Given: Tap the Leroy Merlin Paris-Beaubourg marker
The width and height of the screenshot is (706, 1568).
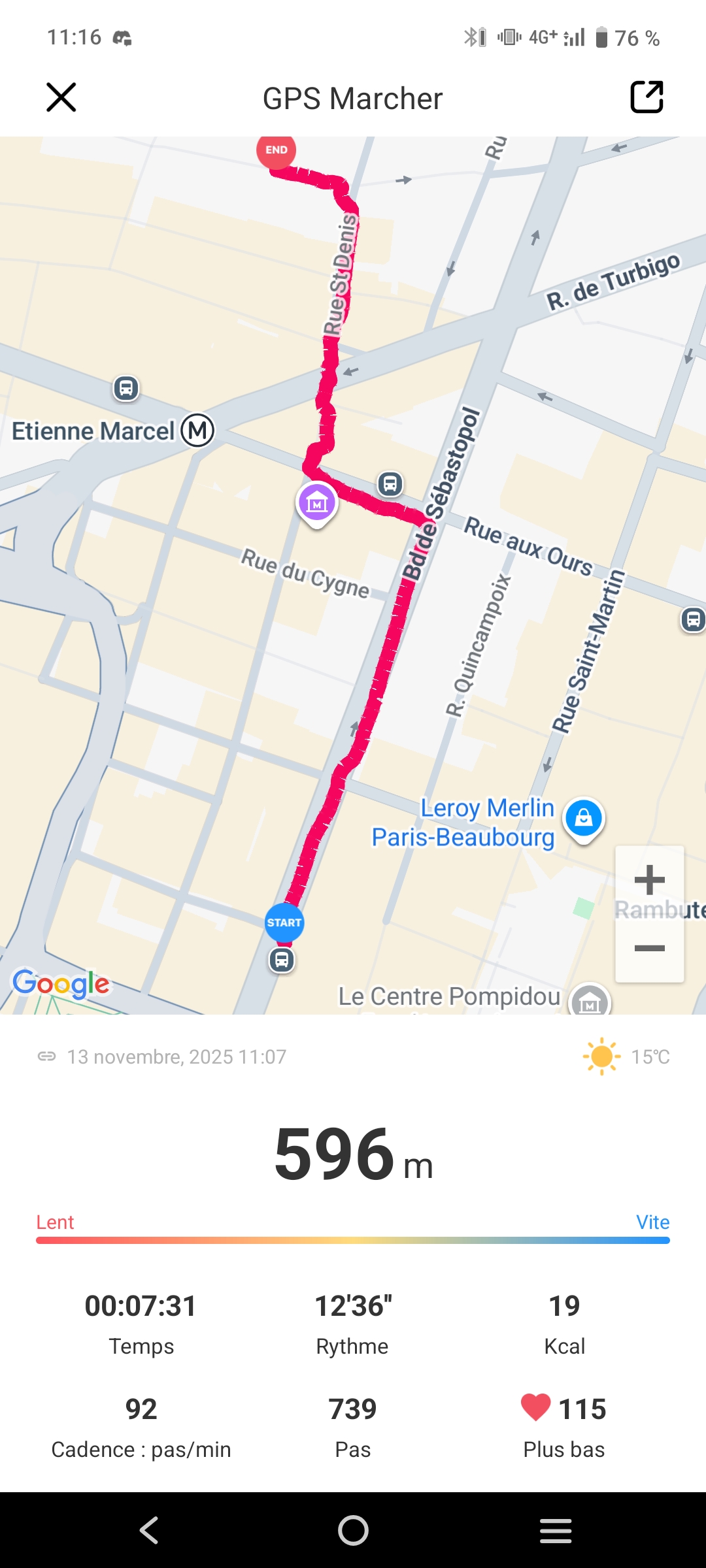Looking at the screenshot, I should [583, 818].
